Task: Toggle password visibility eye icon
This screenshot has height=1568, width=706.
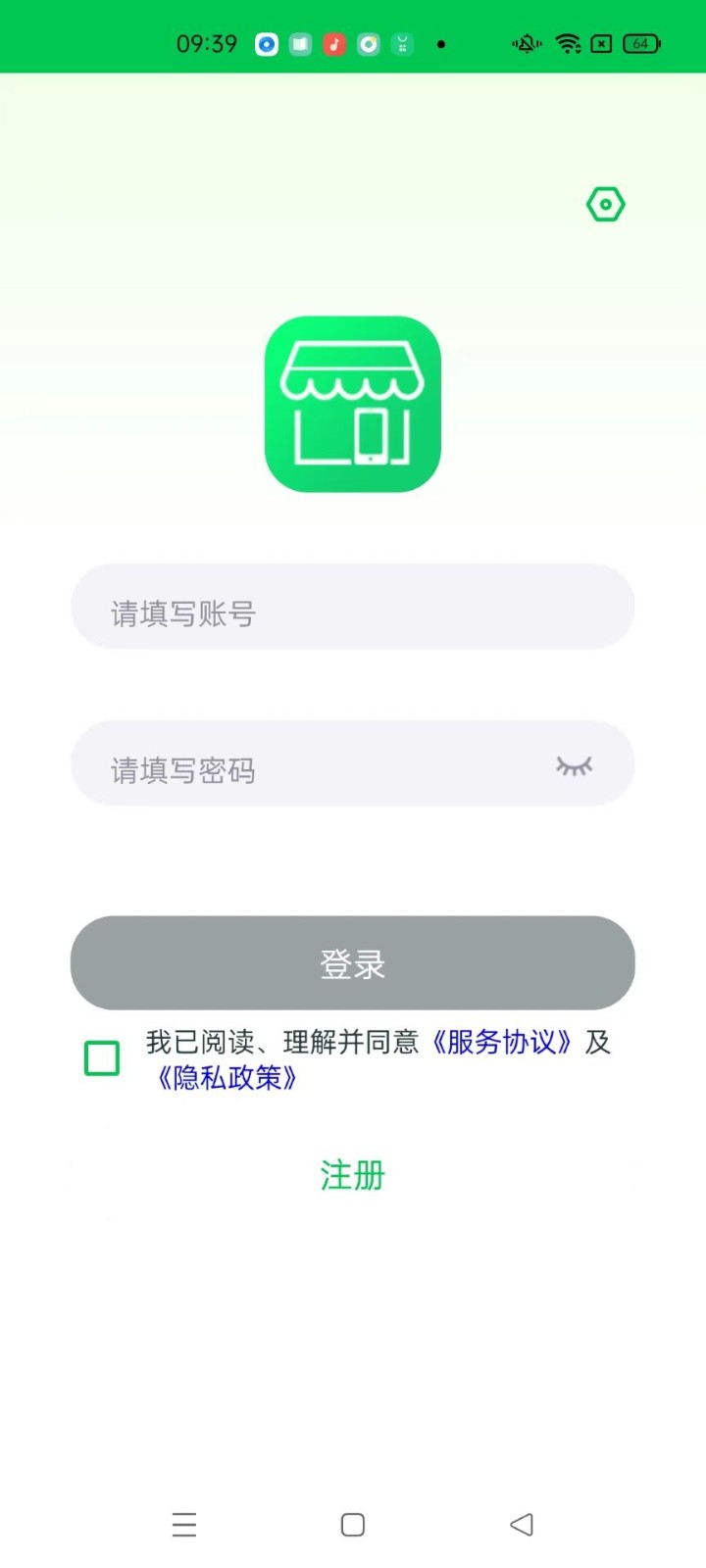Action: (x=575, y=765)
